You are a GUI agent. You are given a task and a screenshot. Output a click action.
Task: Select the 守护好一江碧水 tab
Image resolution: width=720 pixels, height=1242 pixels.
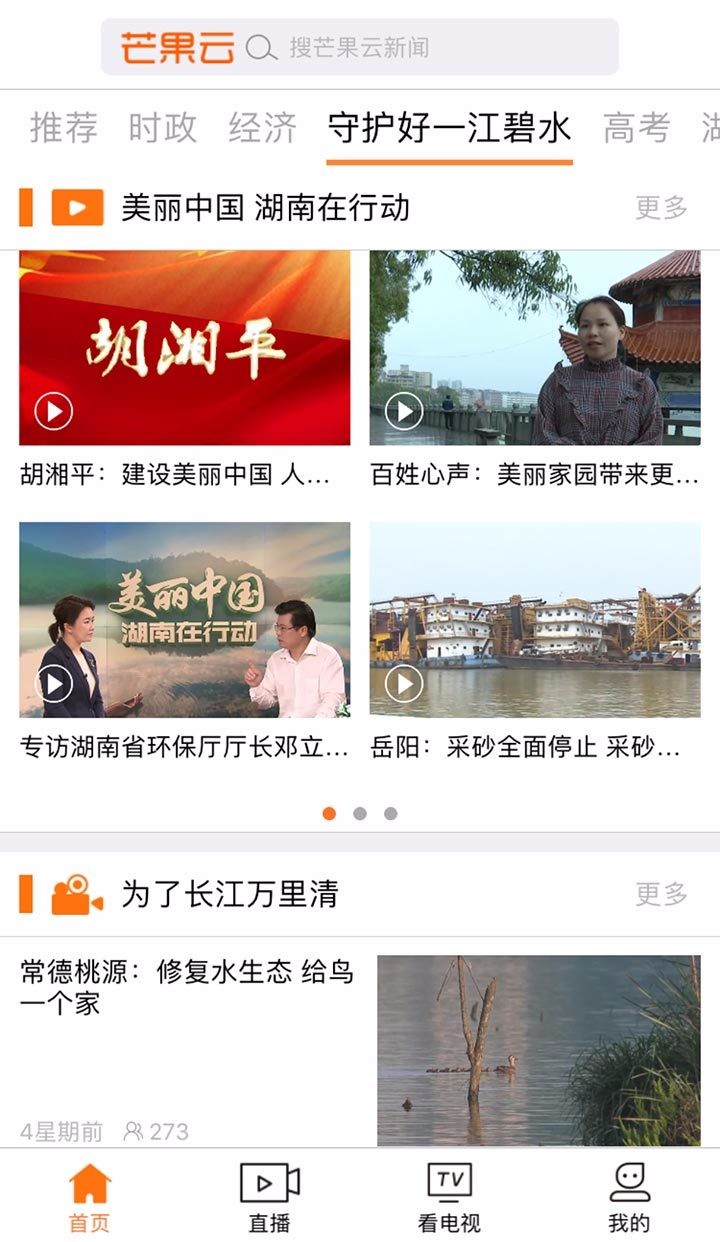pyautogui.click(x=449, y=128)
